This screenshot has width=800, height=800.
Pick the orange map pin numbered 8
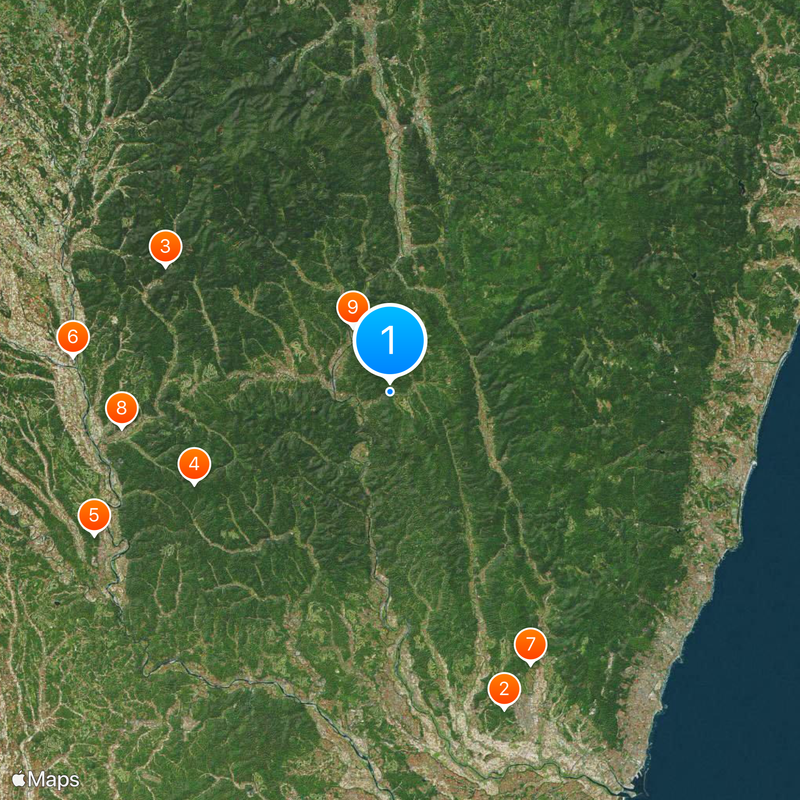pyautogui.click(x=121, y=408)
